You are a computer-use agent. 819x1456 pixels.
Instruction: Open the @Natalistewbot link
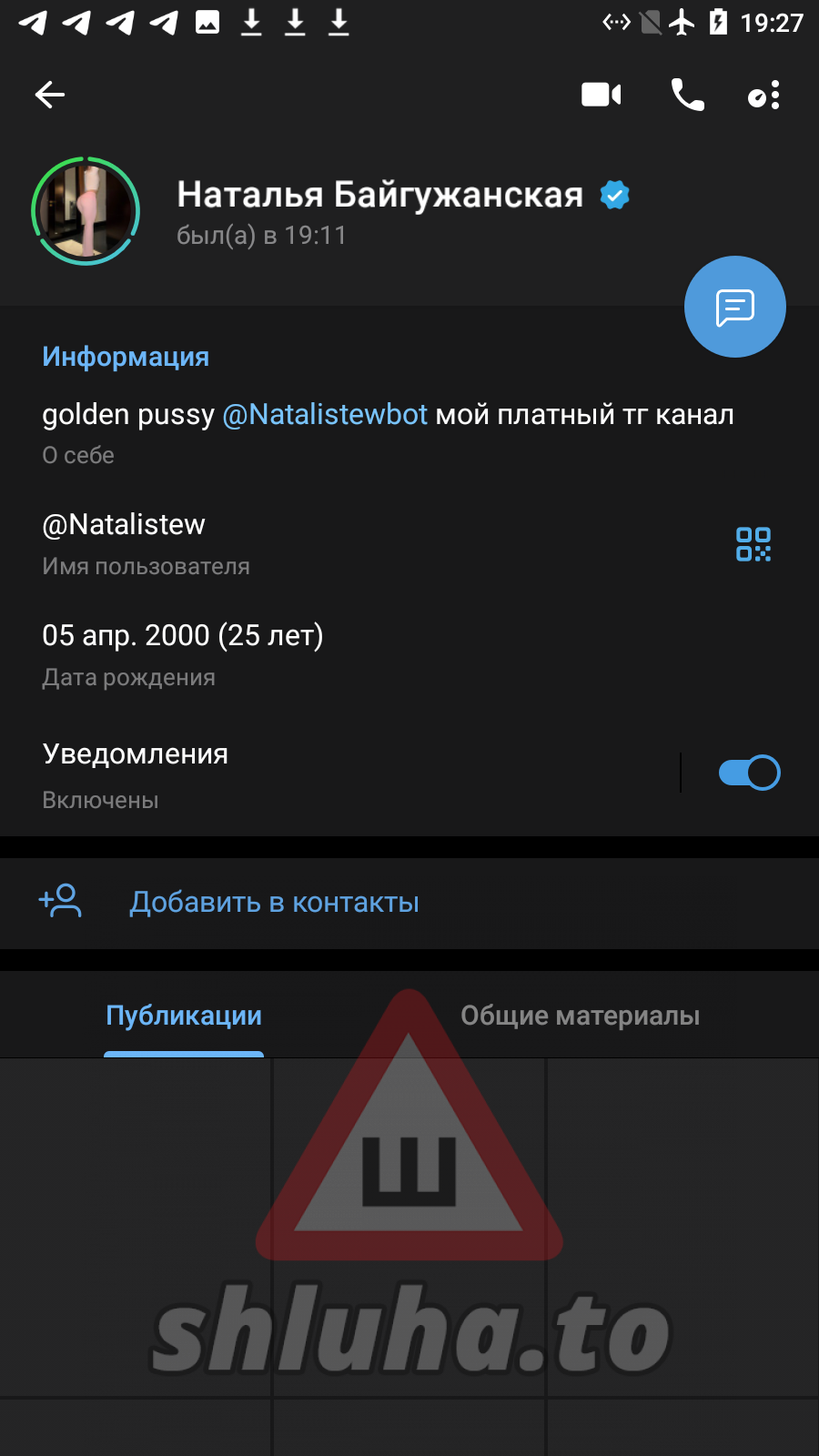pos(325,415)
